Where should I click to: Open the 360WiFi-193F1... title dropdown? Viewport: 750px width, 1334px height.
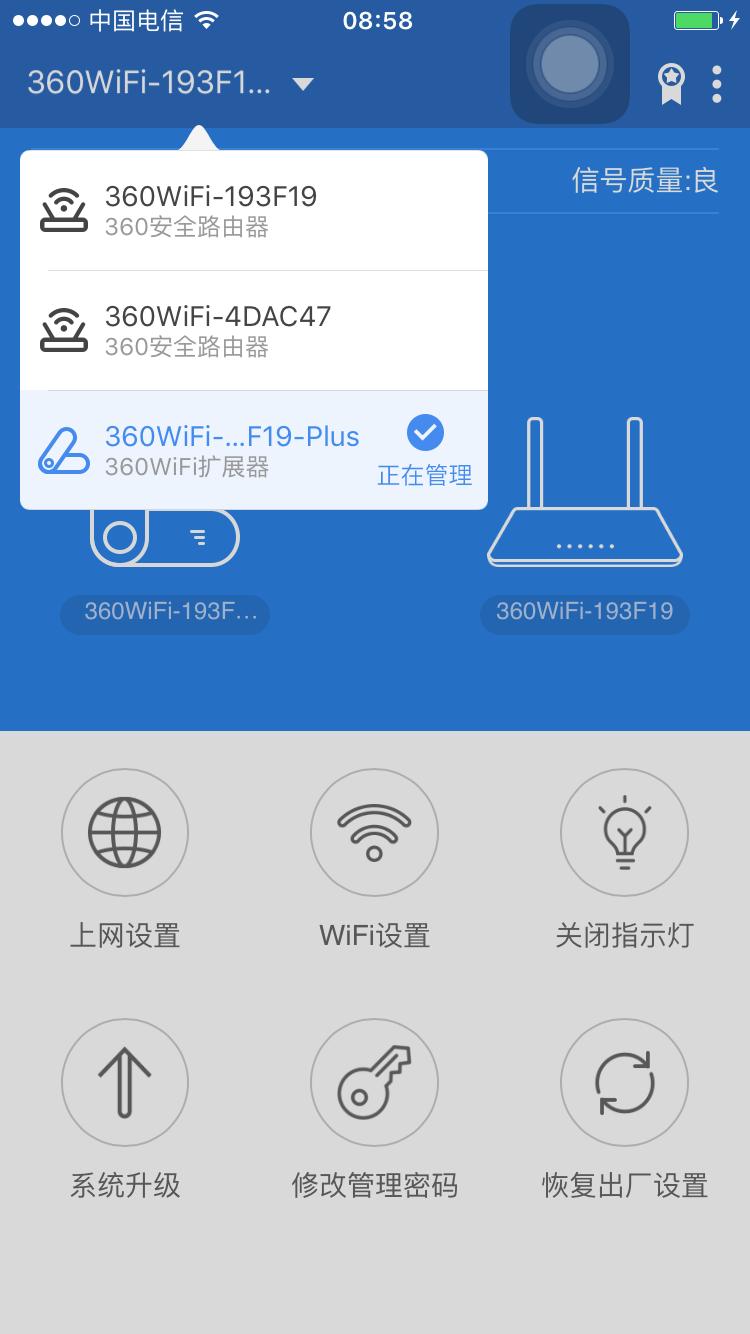150,84
